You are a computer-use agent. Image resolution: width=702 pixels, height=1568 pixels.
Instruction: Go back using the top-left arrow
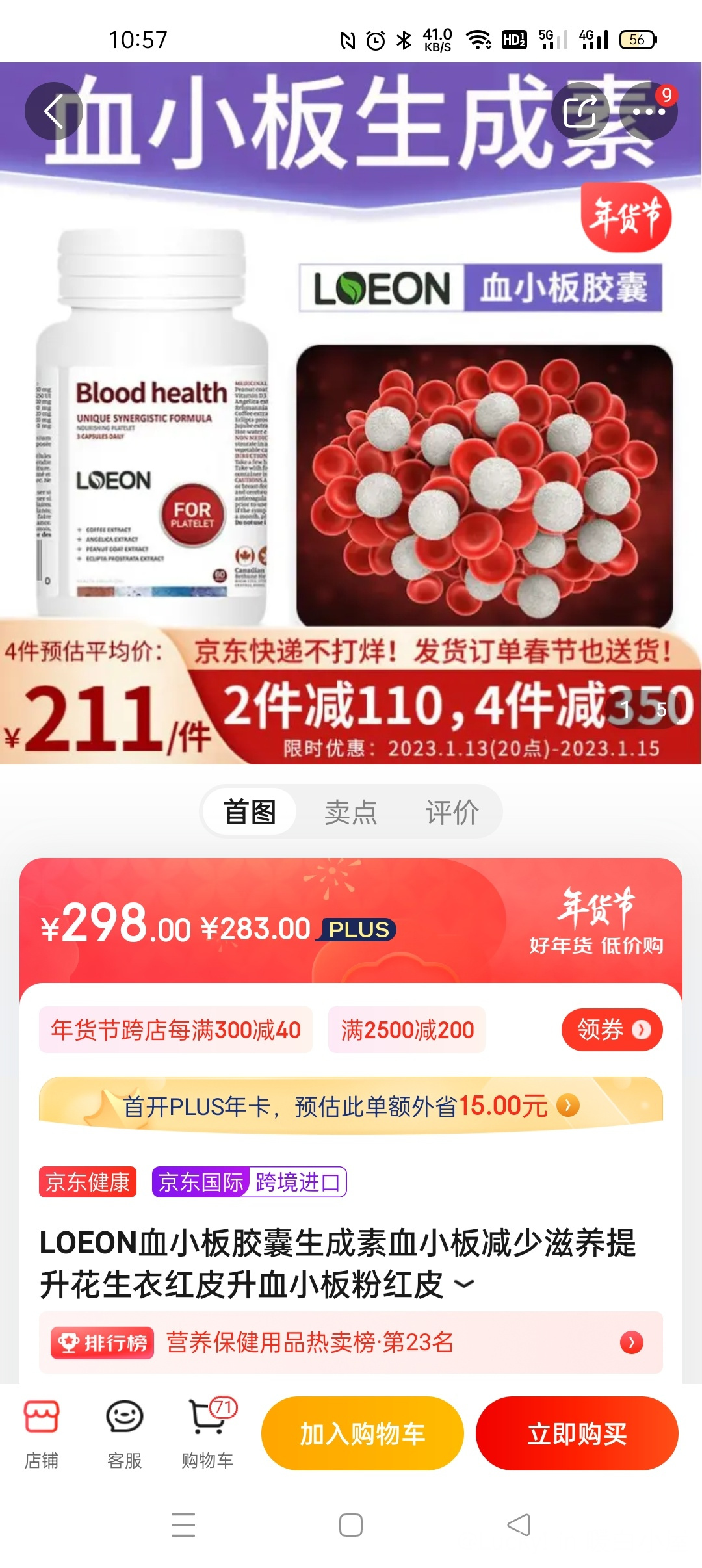pos(54,111)
